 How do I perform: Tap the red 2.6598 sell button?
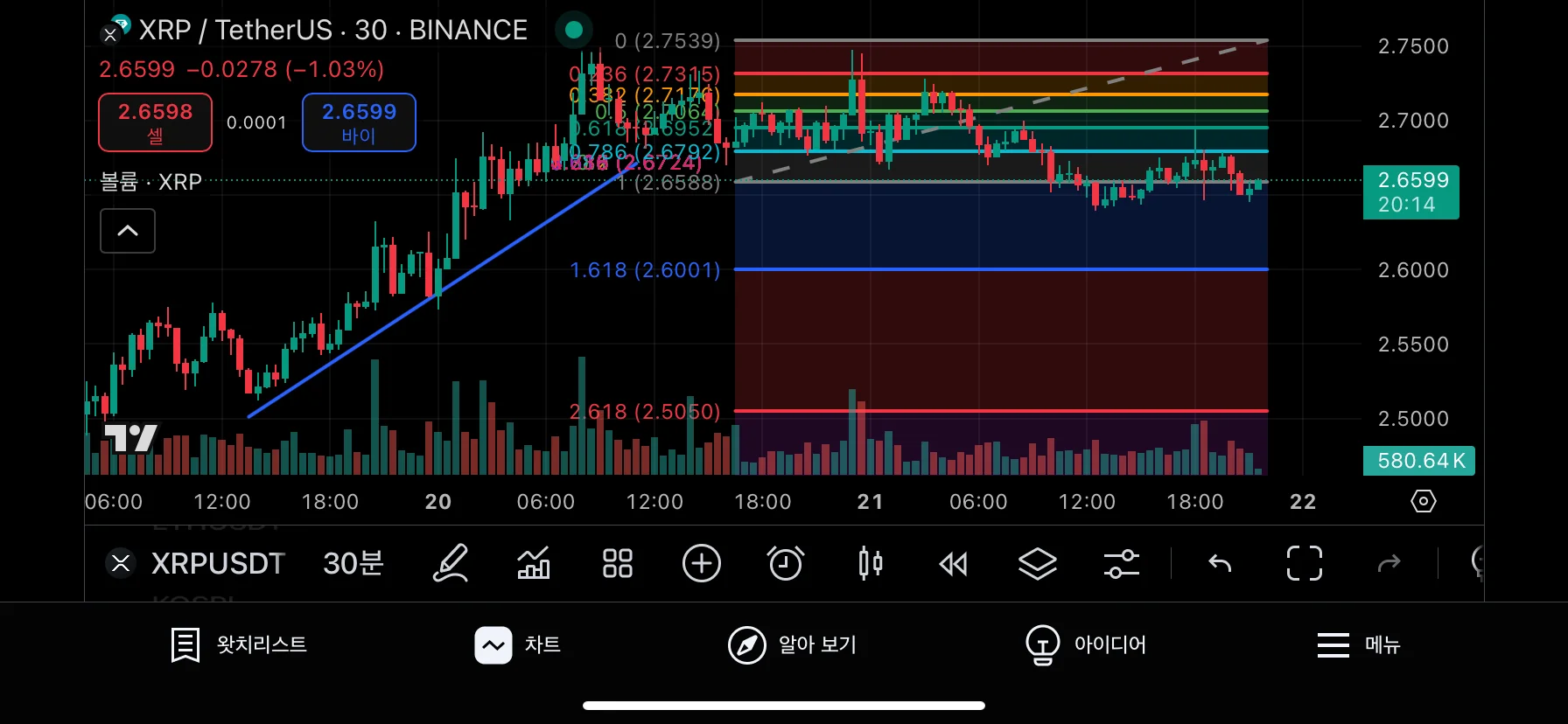155,122
